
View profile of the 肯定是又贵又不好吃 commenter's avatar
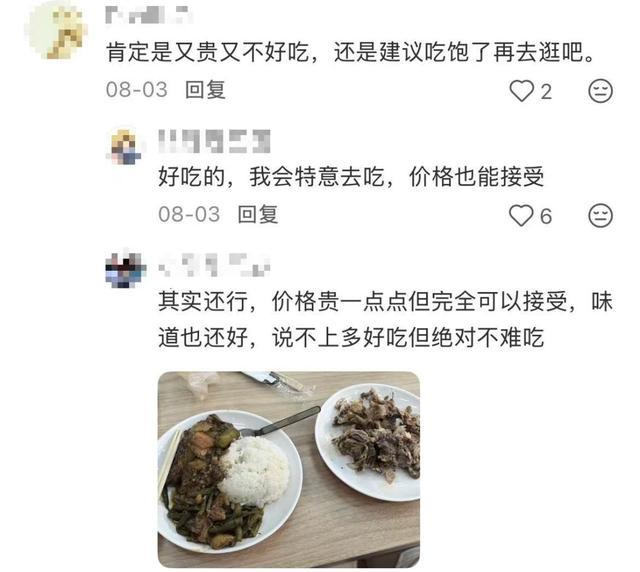click(57, 28)
